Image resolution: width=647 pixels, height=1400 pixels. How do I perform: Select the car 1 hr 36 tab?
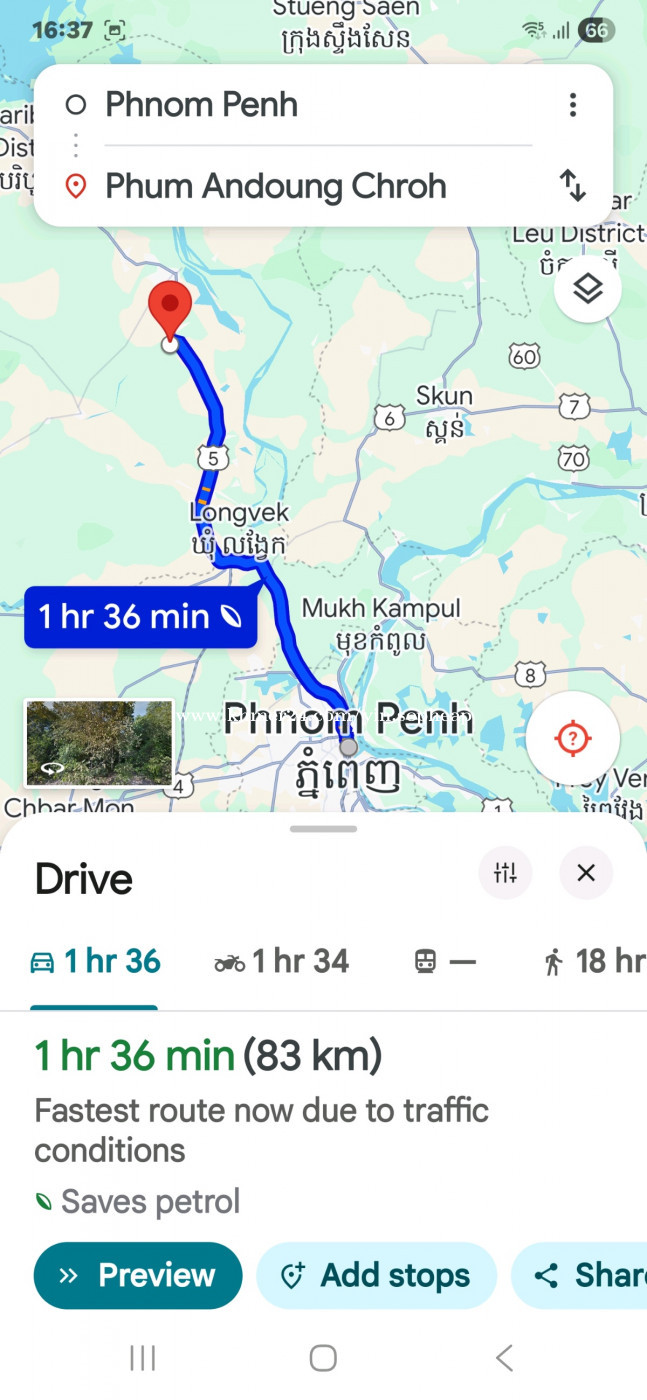(95, 962)
